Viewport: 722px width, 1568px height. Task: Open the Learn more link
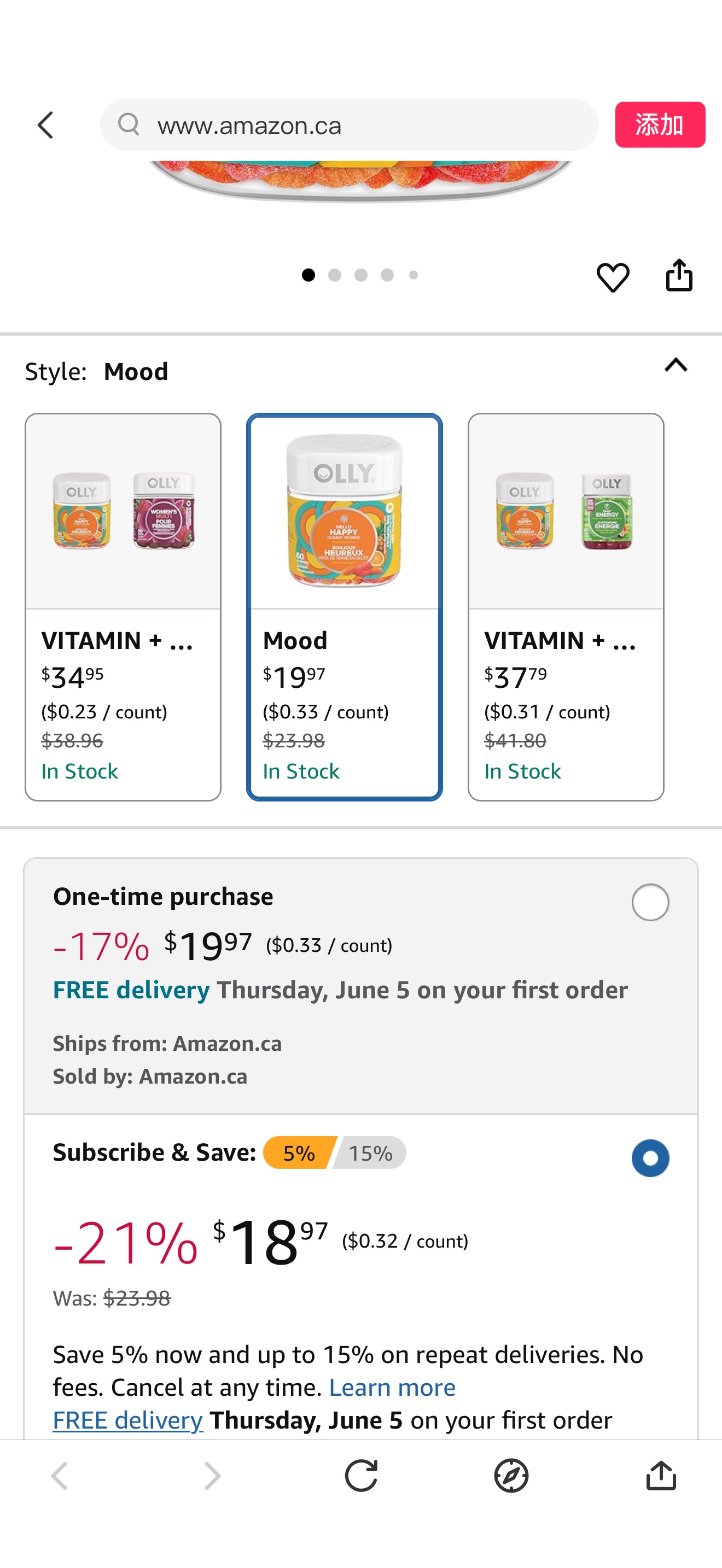pos(392,1386)
